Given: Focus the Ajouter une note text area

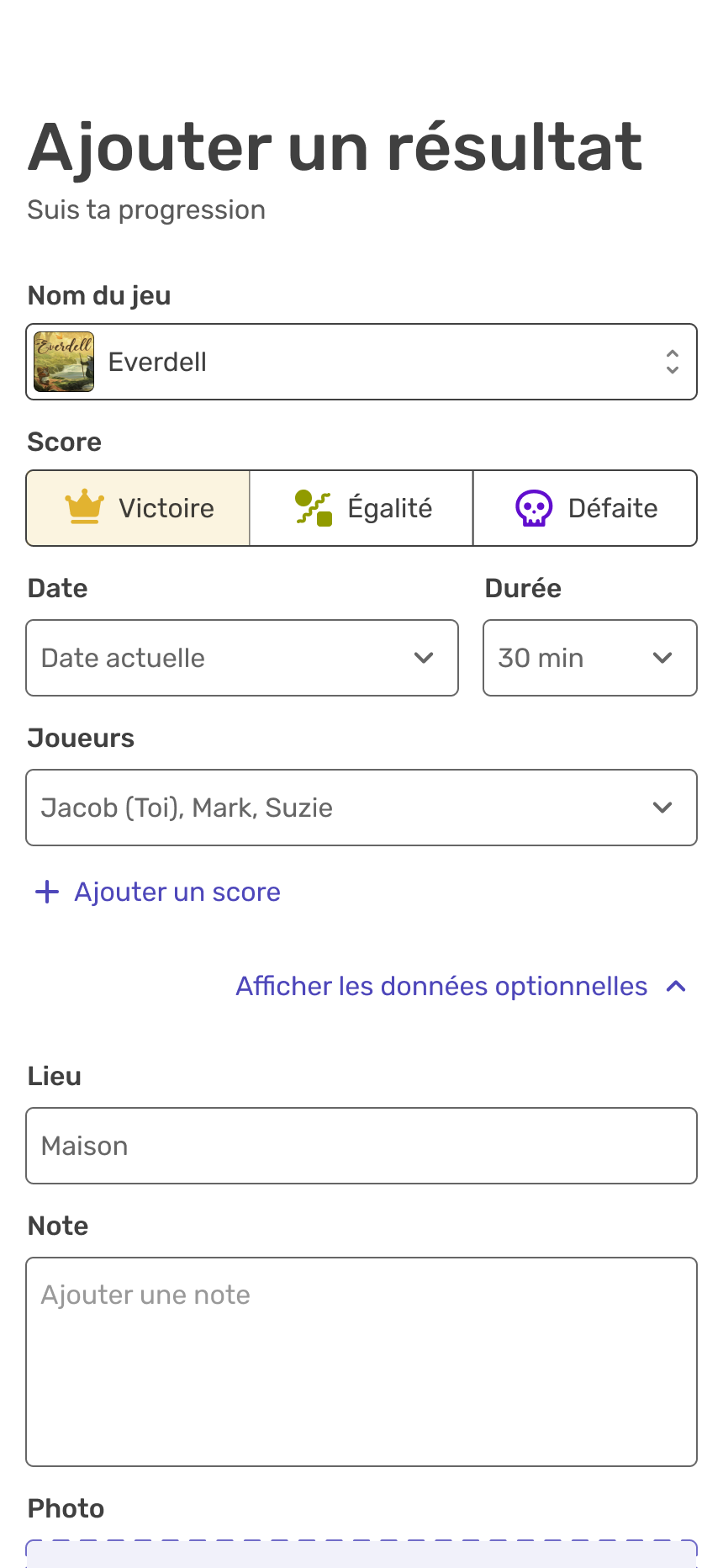Looking at the screenshot, I should pyautogui.click(x=361, y=1362).
